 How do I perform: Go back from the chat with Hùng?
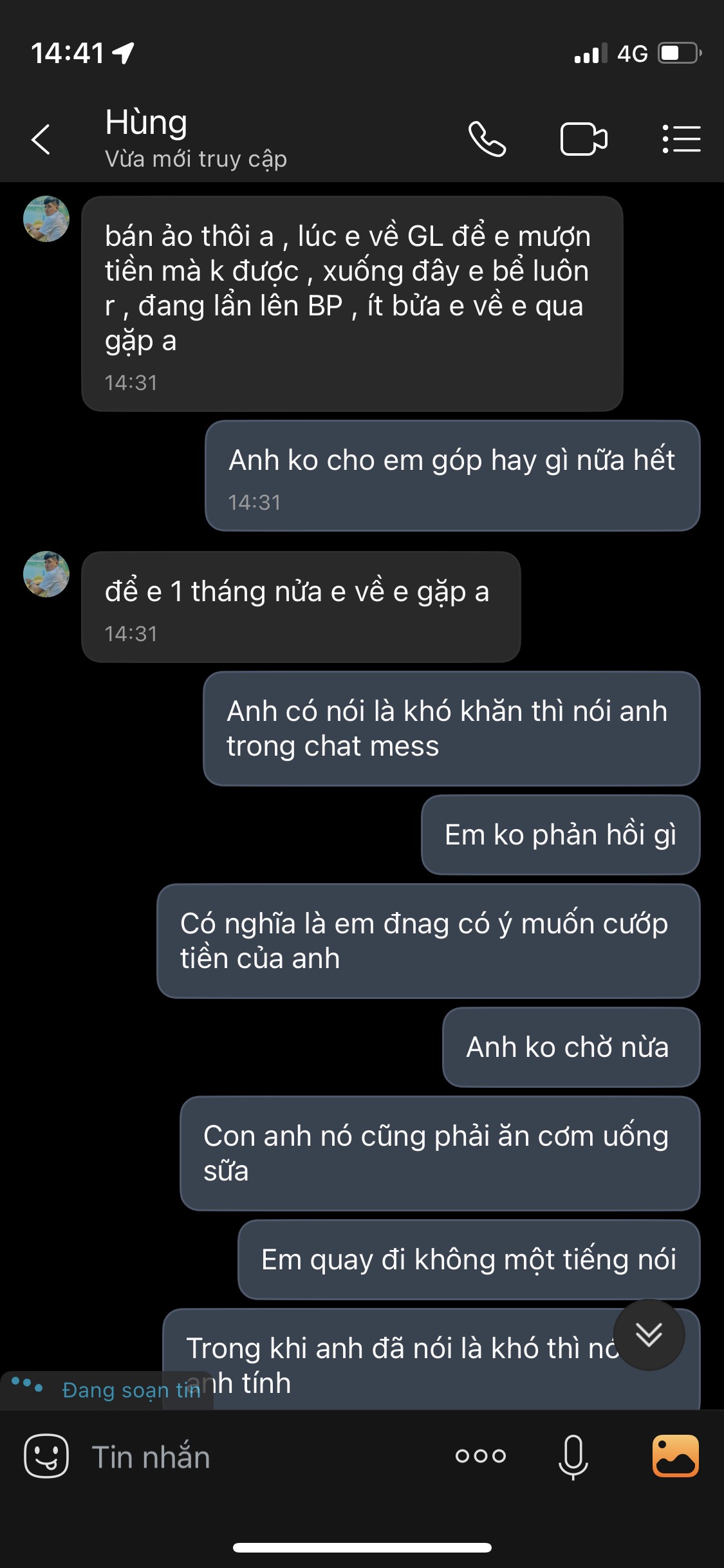41,139
